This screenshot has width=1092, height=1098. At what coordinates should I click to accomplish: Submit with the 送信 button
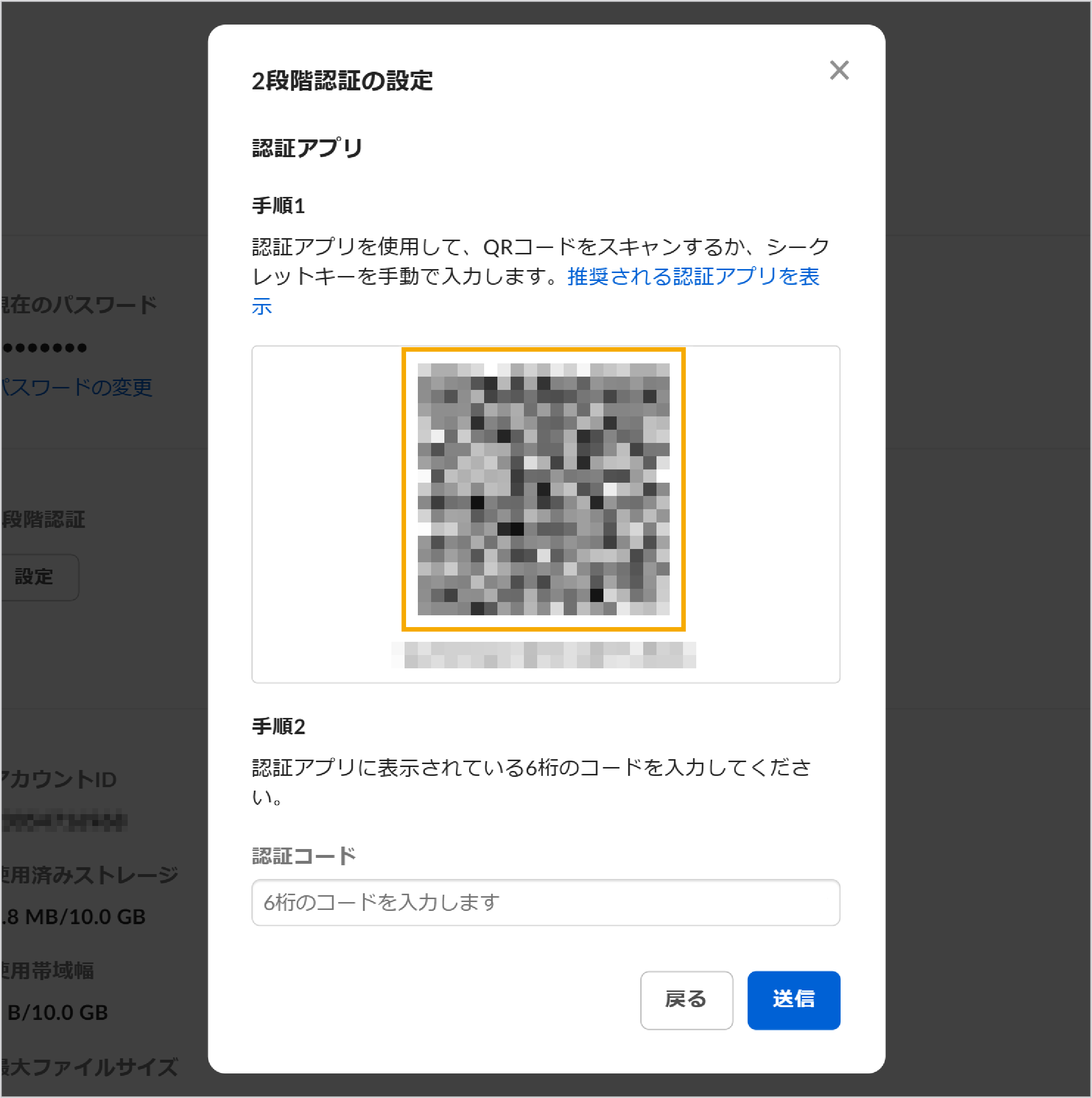pyautogui.click(x=793, y=1000)
